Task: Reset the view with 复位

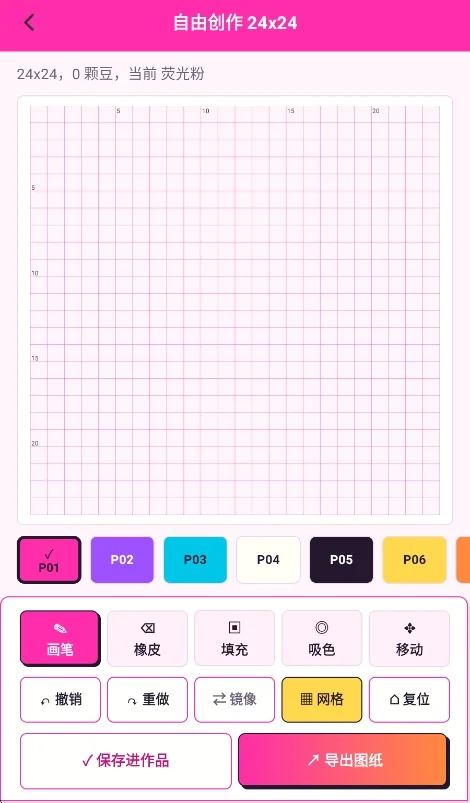Action: coord(409,700)
